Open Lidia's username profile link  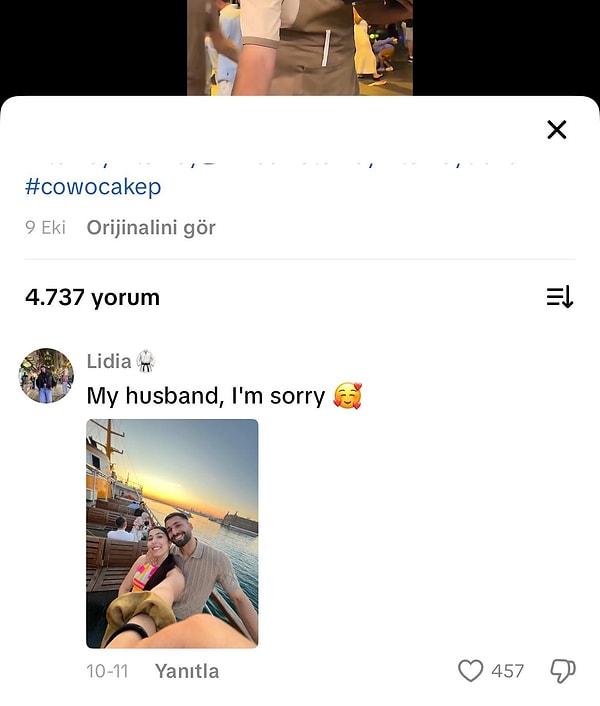[x=109, y=361]
